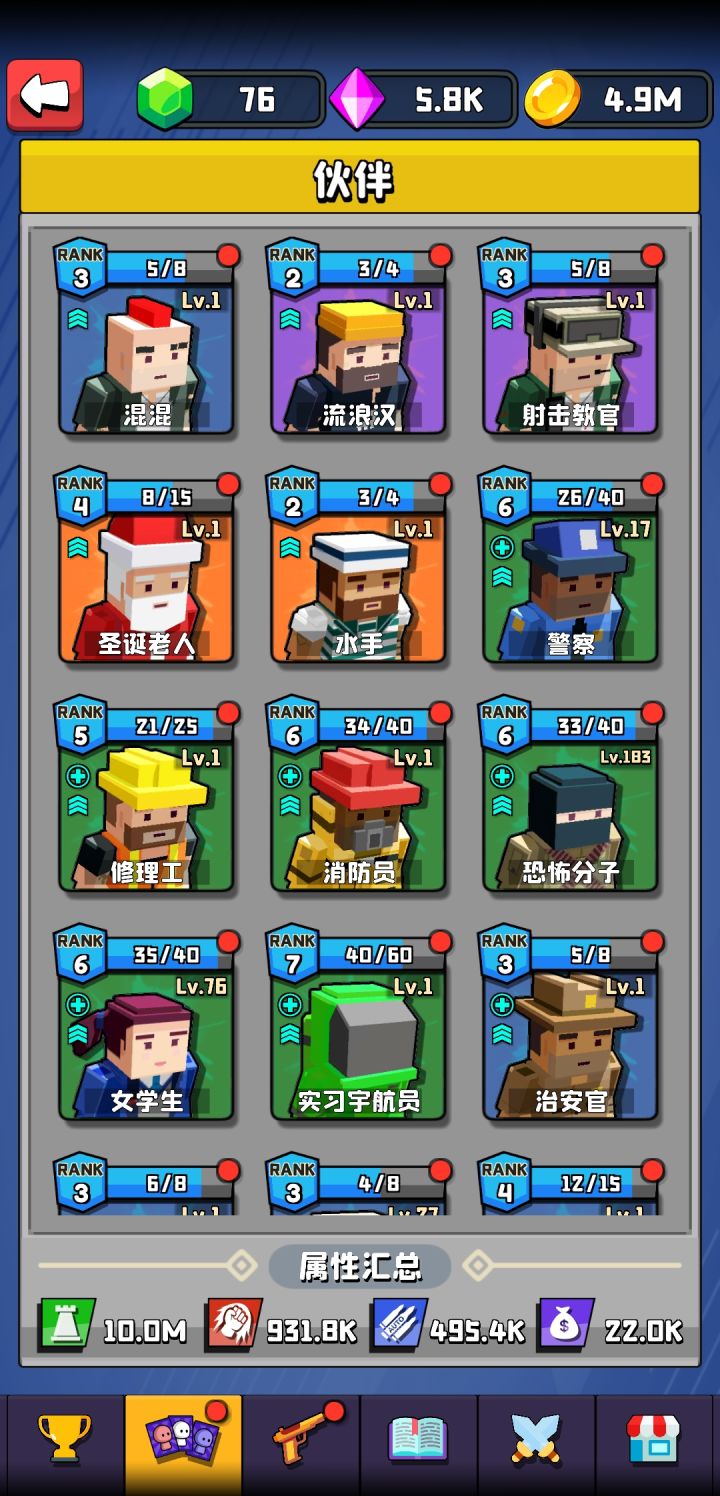The image size is (720, 1496).
Task: Select the 警察 companion card
Action: click(x=570, y=567)
